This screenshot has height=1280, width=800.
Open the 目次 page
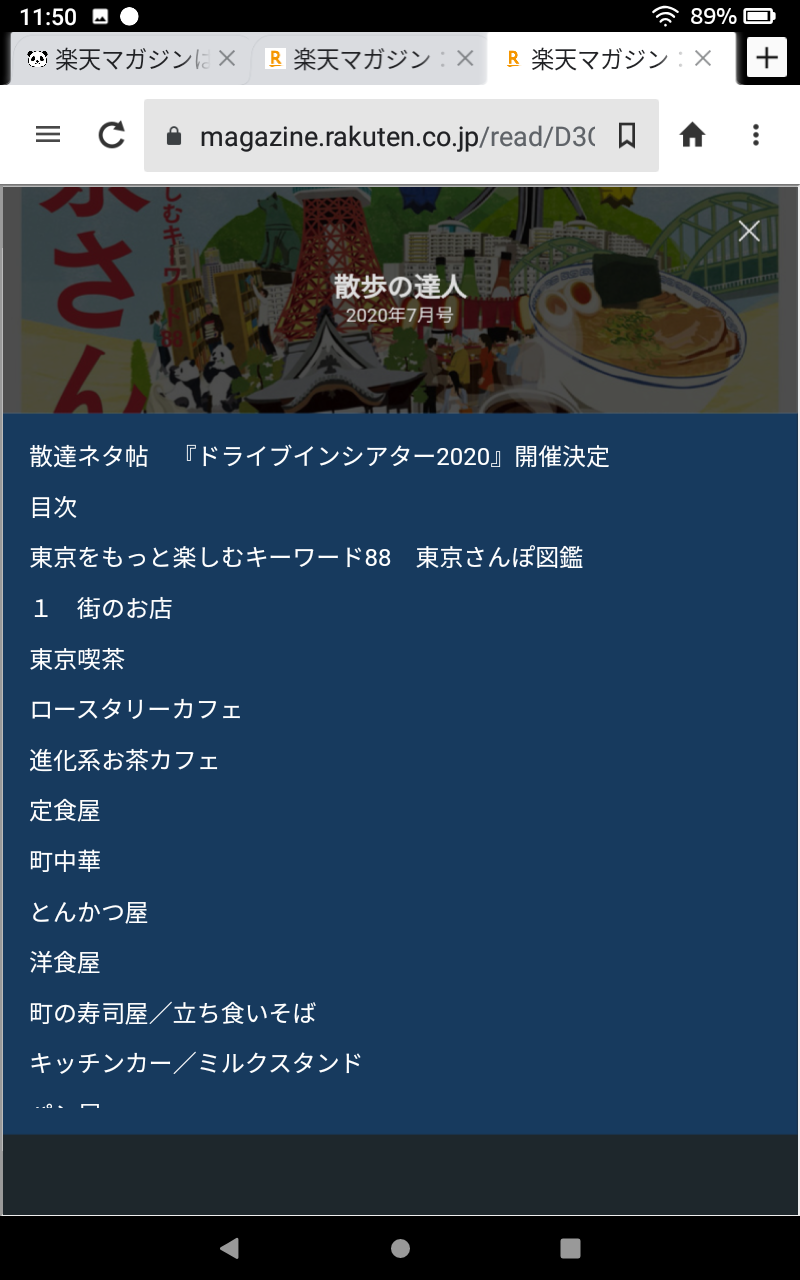click(54, 507)
